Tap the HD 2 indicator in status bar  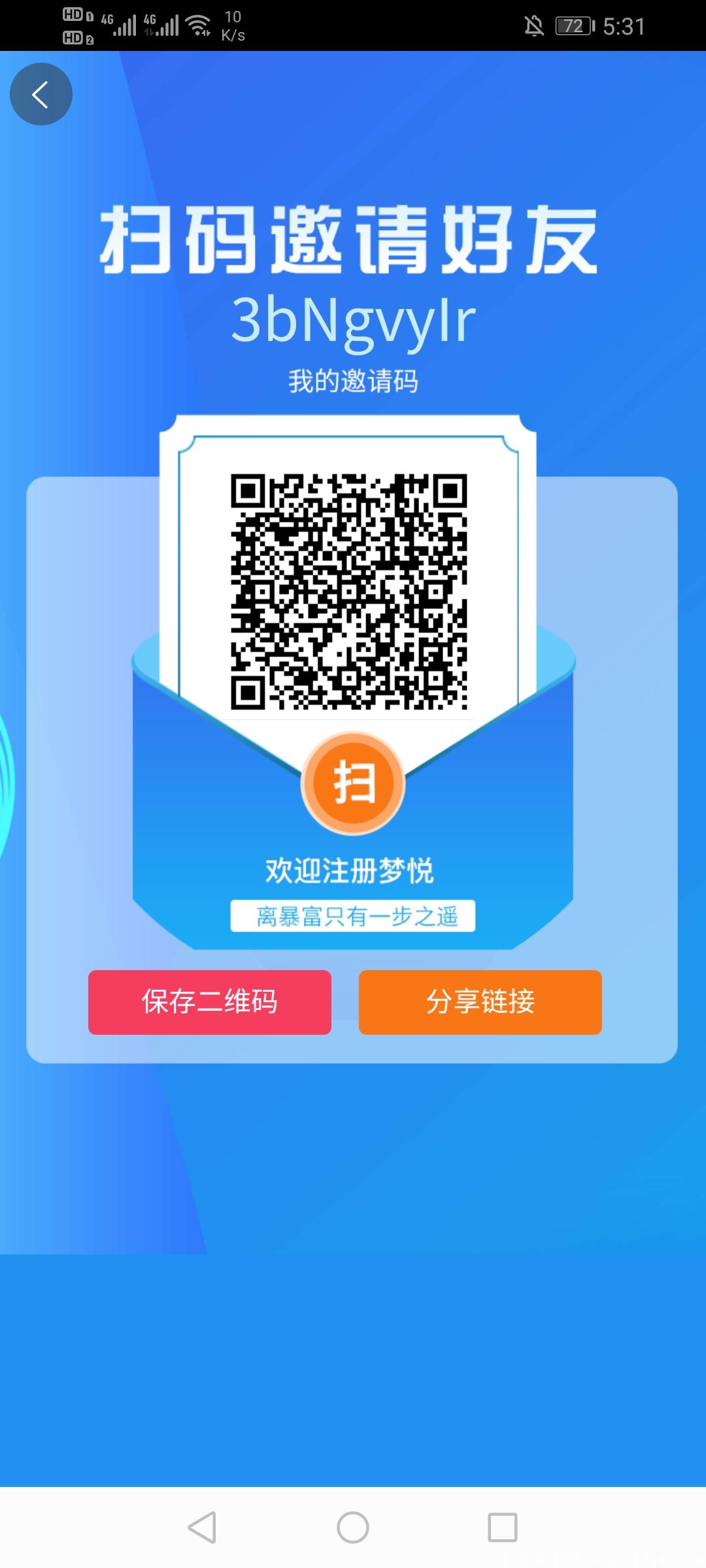[x=75, y=36]
